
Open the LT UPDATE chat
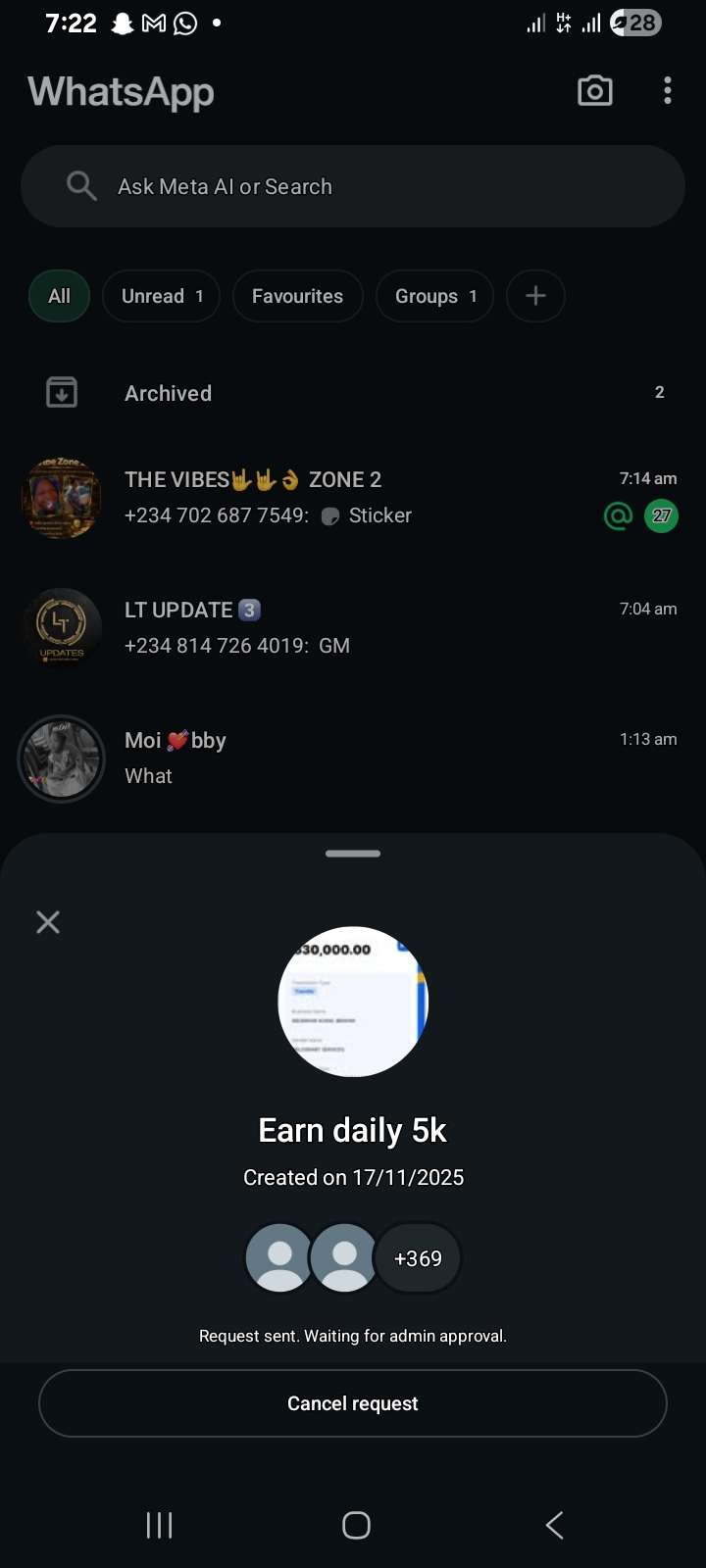[x=353, y=627]
